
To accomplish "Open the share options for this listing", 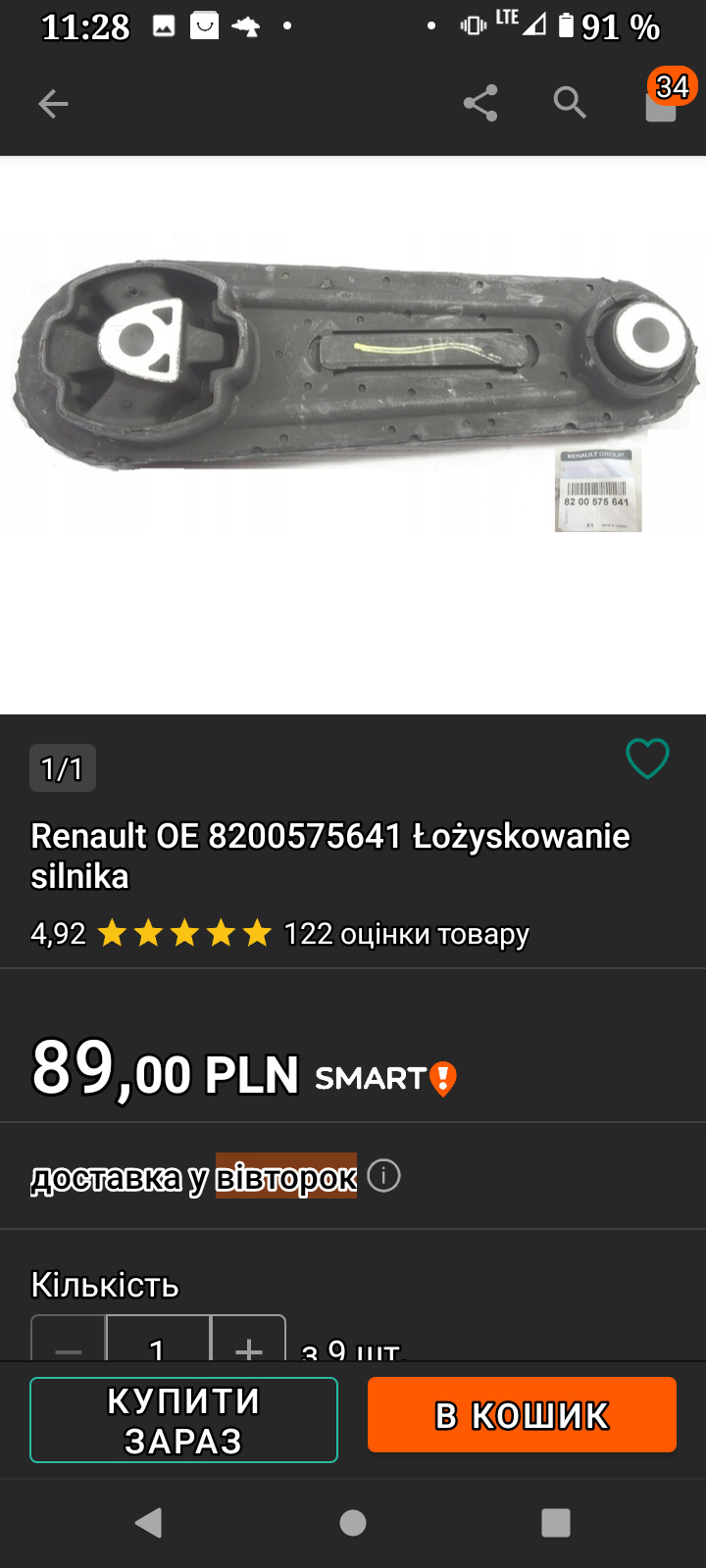I will coord(479,103).
